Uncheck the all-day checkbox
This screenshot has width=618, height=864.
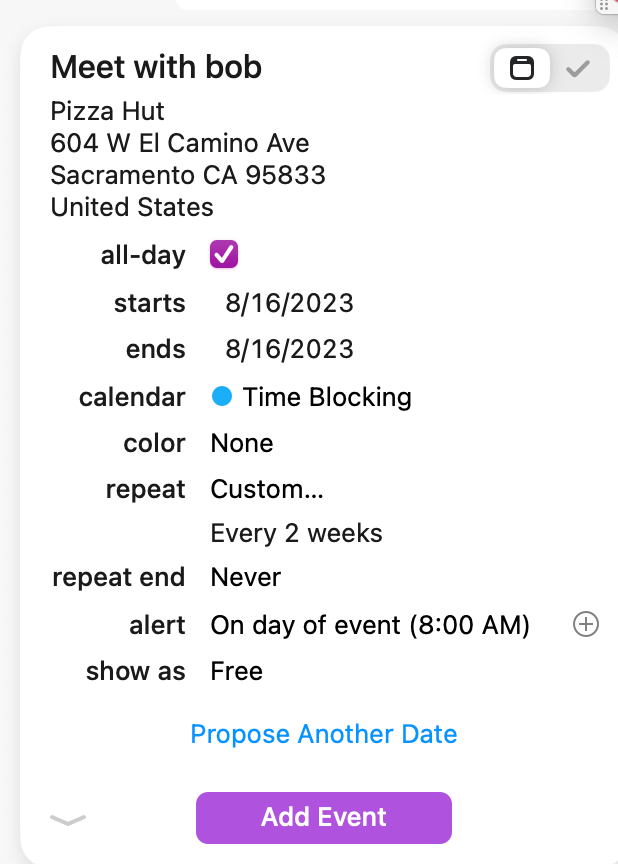[x=223, y=255]
